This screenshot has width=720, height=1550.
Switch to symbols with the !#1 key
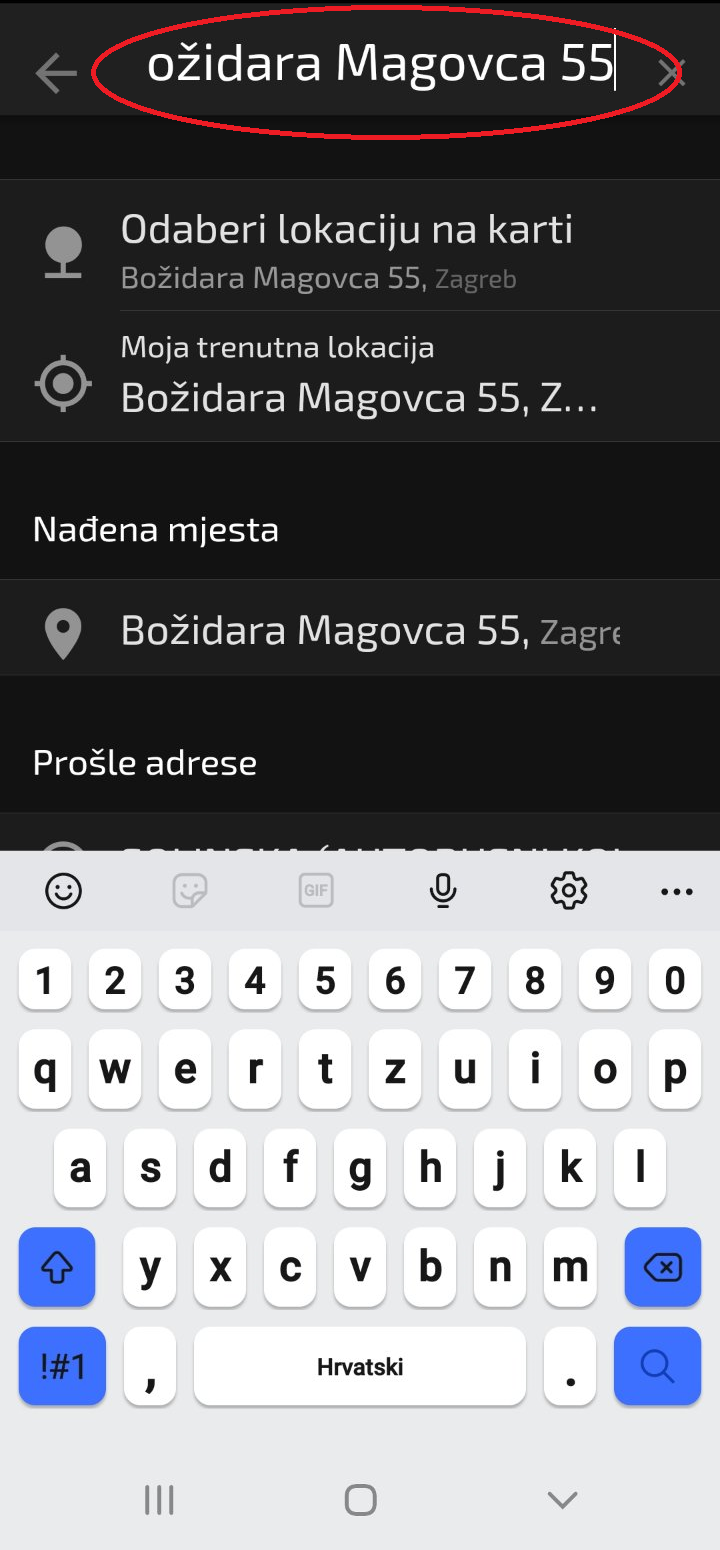point(62,1366)
